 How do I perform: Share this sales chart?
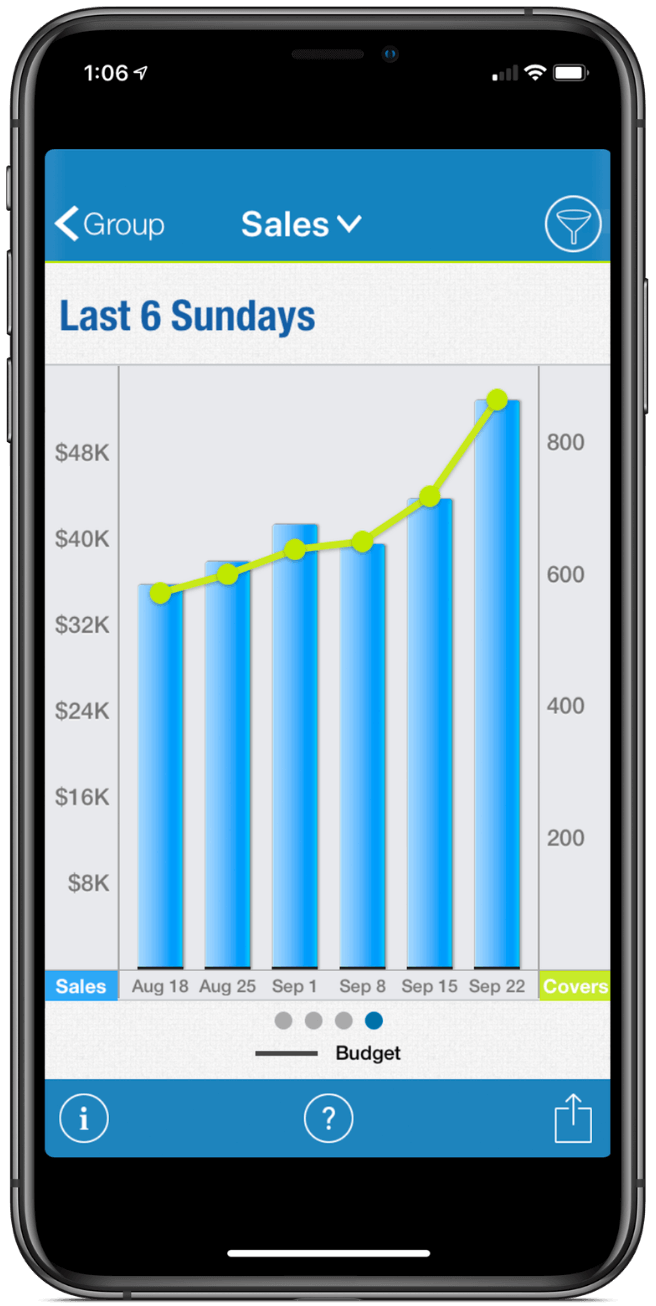[x=573, y=1118]
